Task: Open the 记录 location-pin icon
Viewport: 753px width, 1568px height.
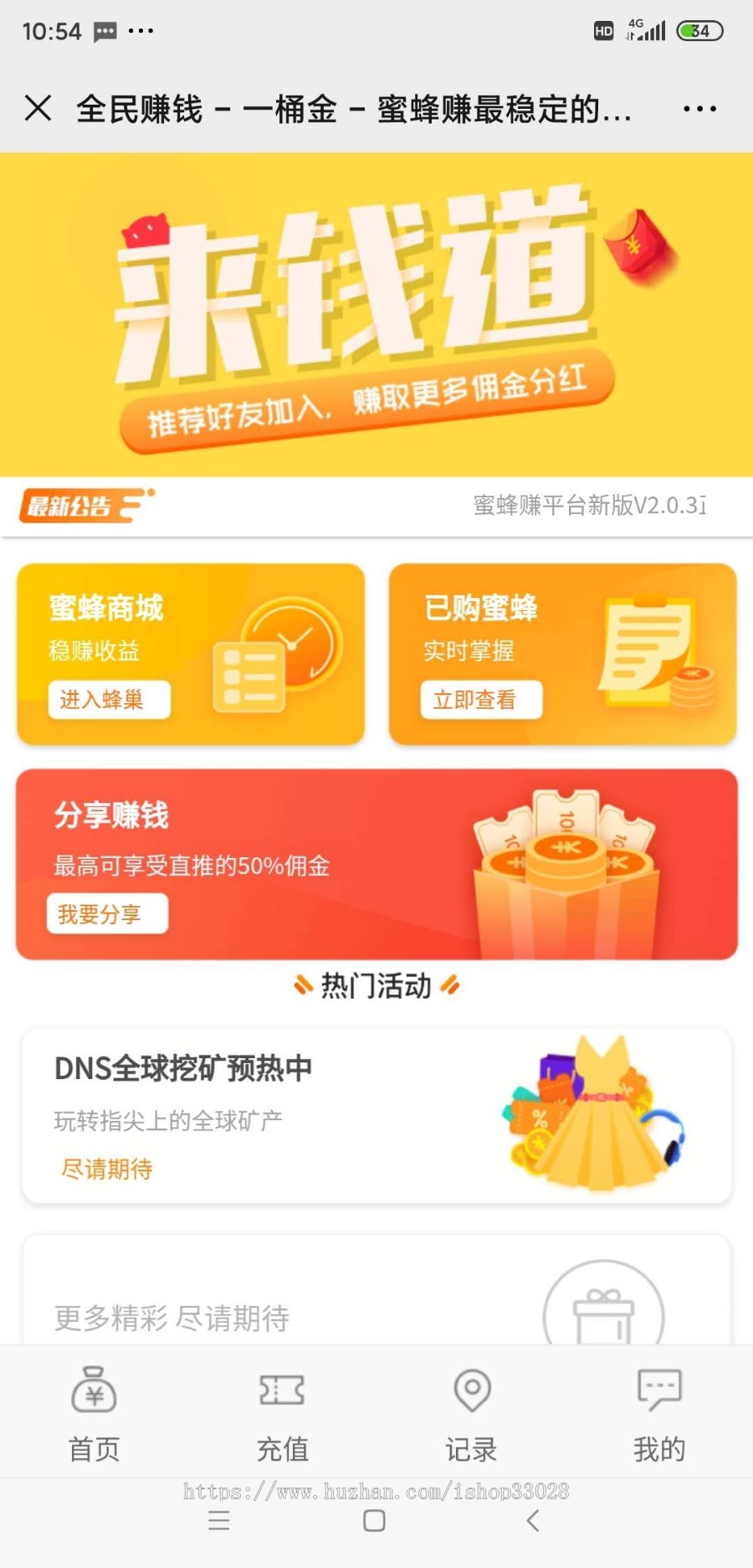Action: point(471,1389)
